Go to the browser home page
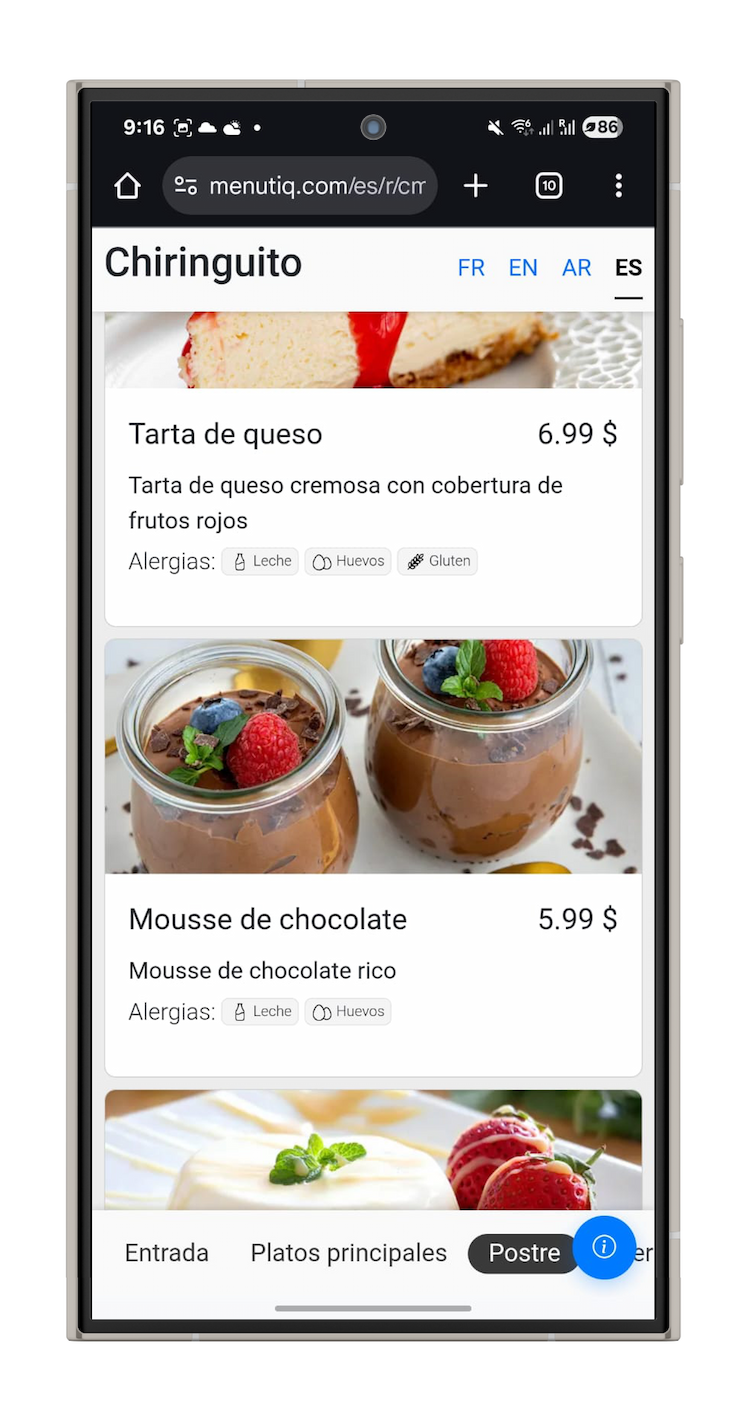The width and height of the screenshot is (750, 1421). click(127, 186)
